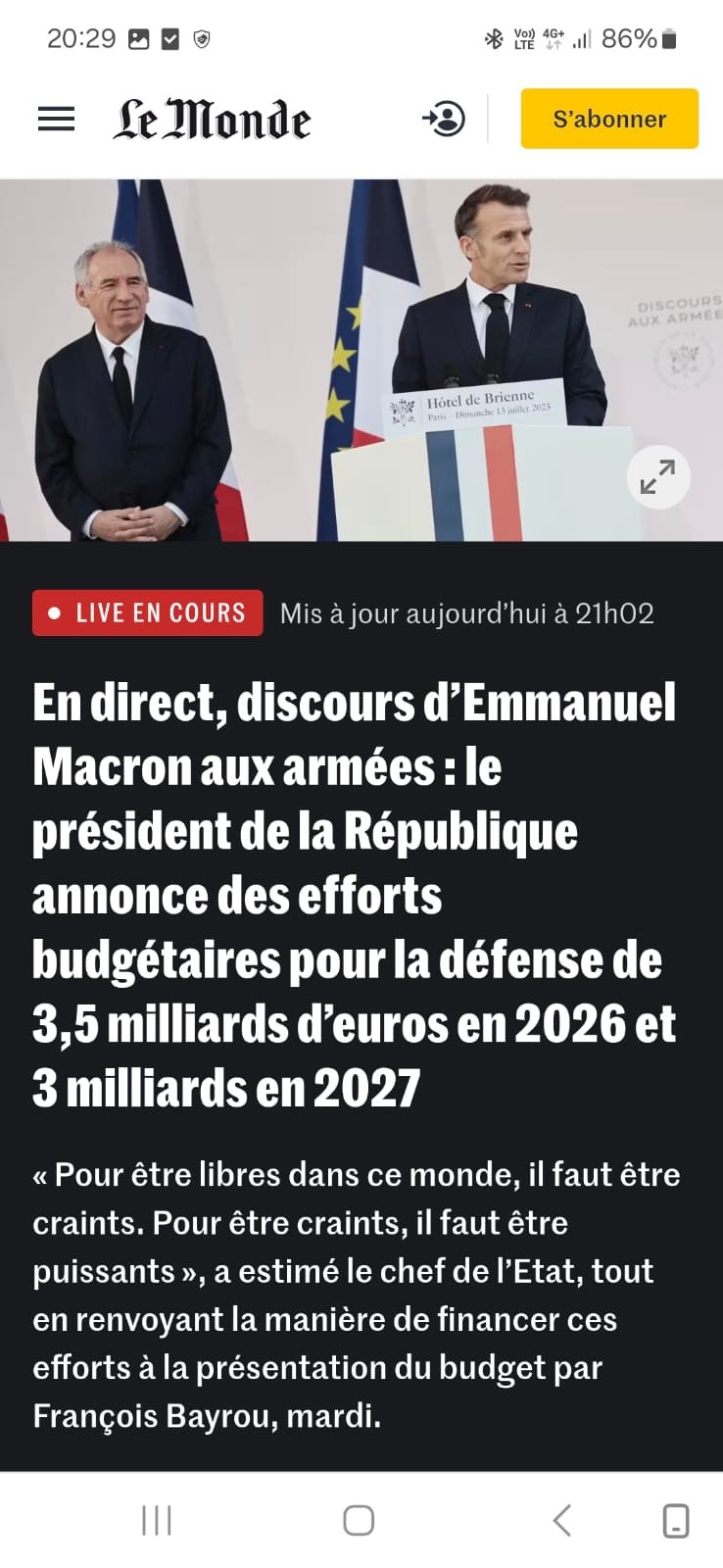The width and height of the screenshot is (723, 1568).
Task: Tap the checkmark notification icon in the status bar
Action: [171, 40]
